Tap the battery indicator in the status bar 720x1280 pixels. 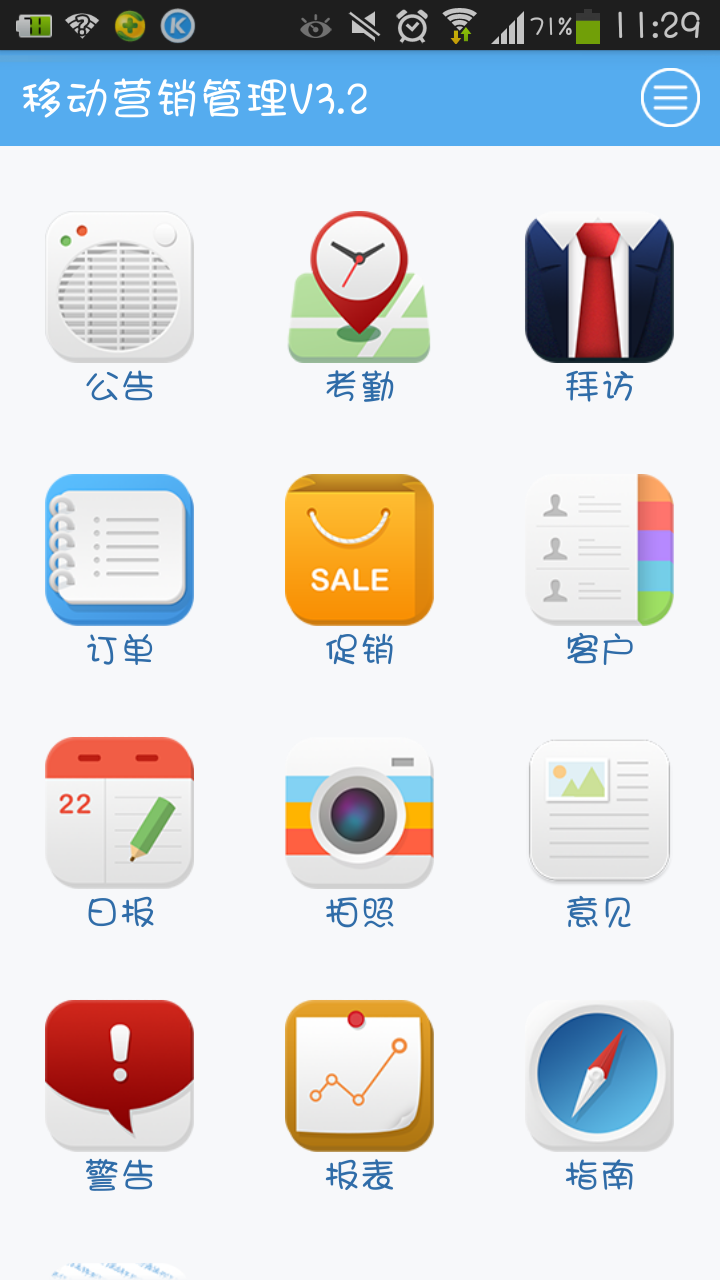(588, 27)
